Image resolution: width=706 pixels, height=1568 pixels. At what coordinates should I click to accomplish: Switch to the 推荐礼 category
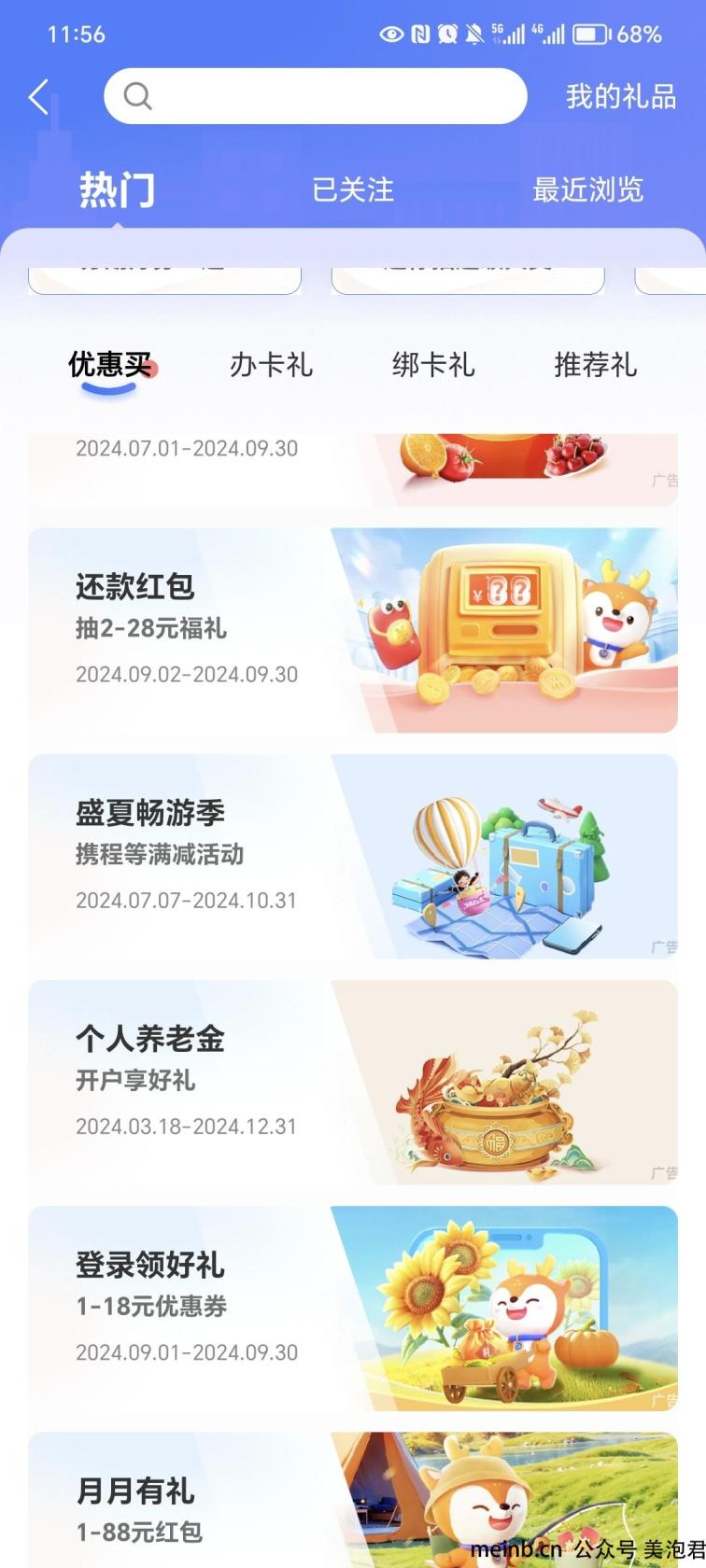point(595,365)
